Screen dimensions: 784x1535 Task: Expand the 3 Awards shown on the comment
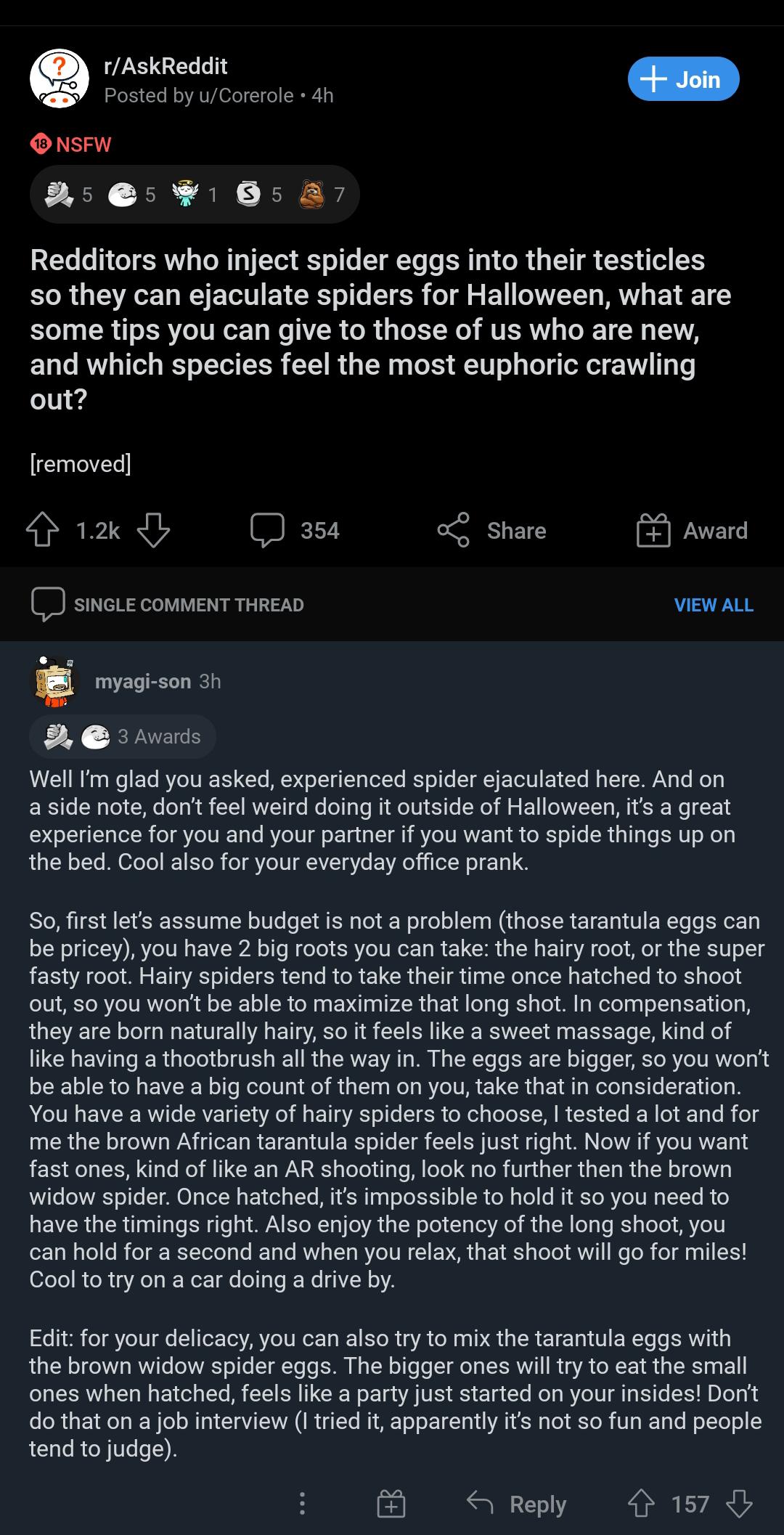[122, 736]
